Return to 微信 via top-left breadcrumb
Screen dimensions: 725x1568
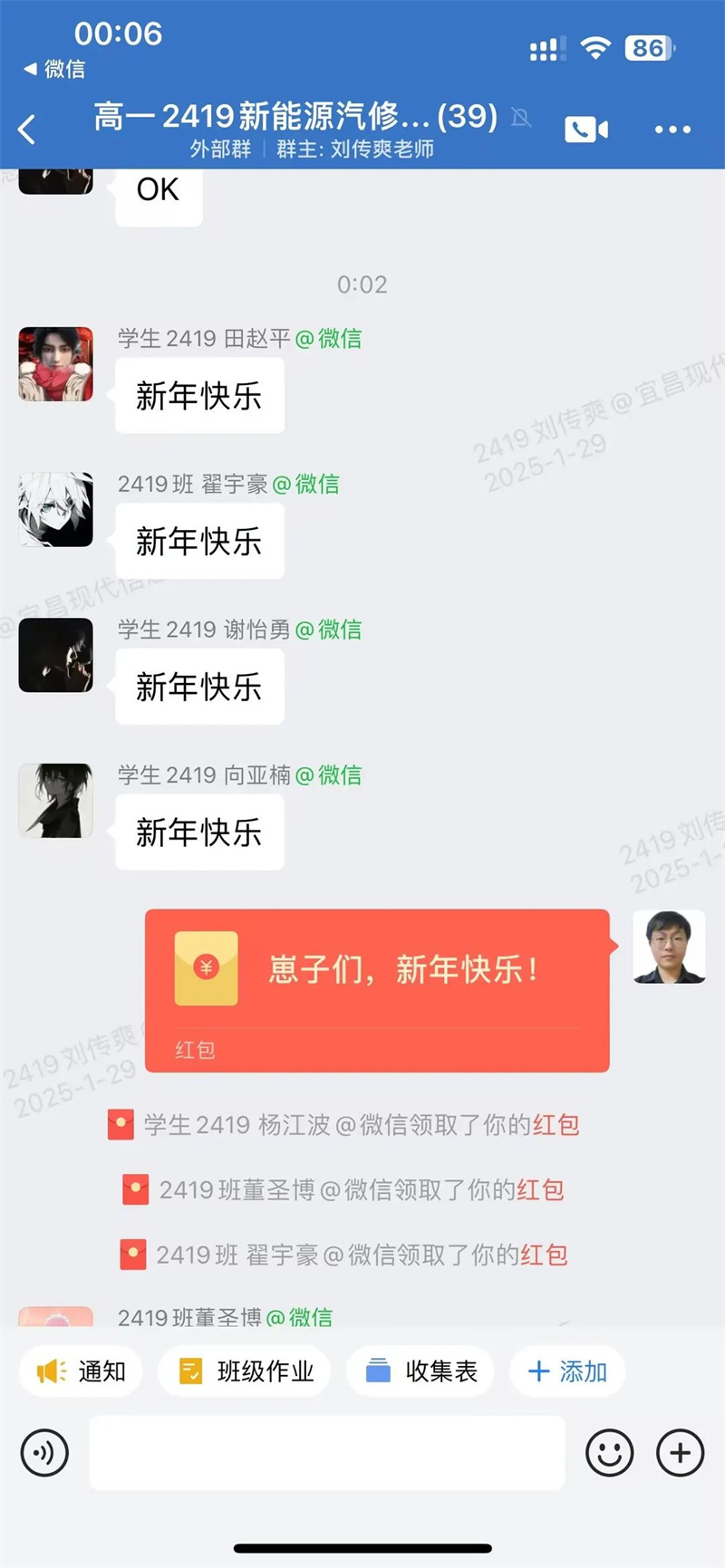54,69
